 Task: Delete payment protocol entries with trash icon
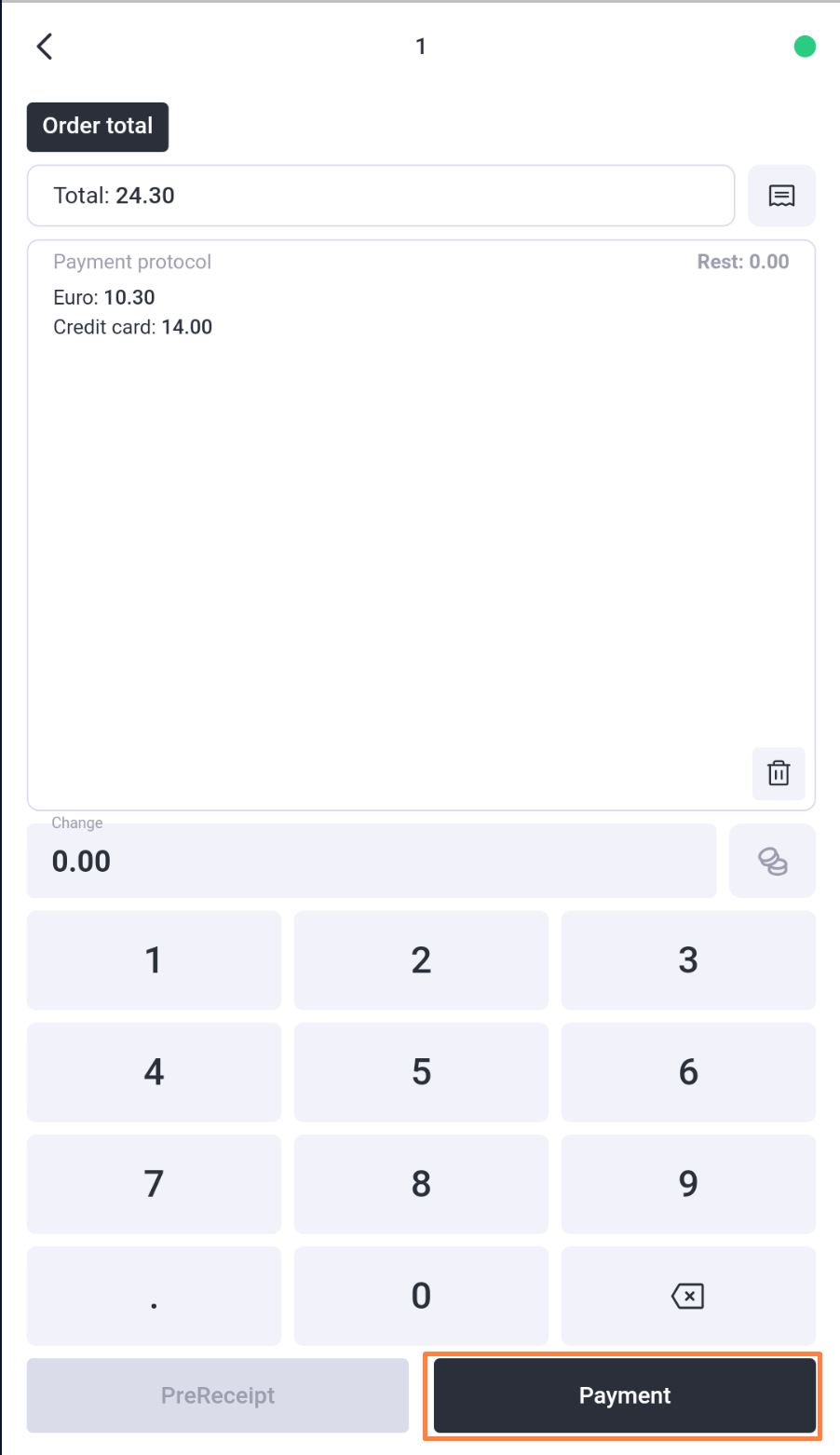point(779,773)
